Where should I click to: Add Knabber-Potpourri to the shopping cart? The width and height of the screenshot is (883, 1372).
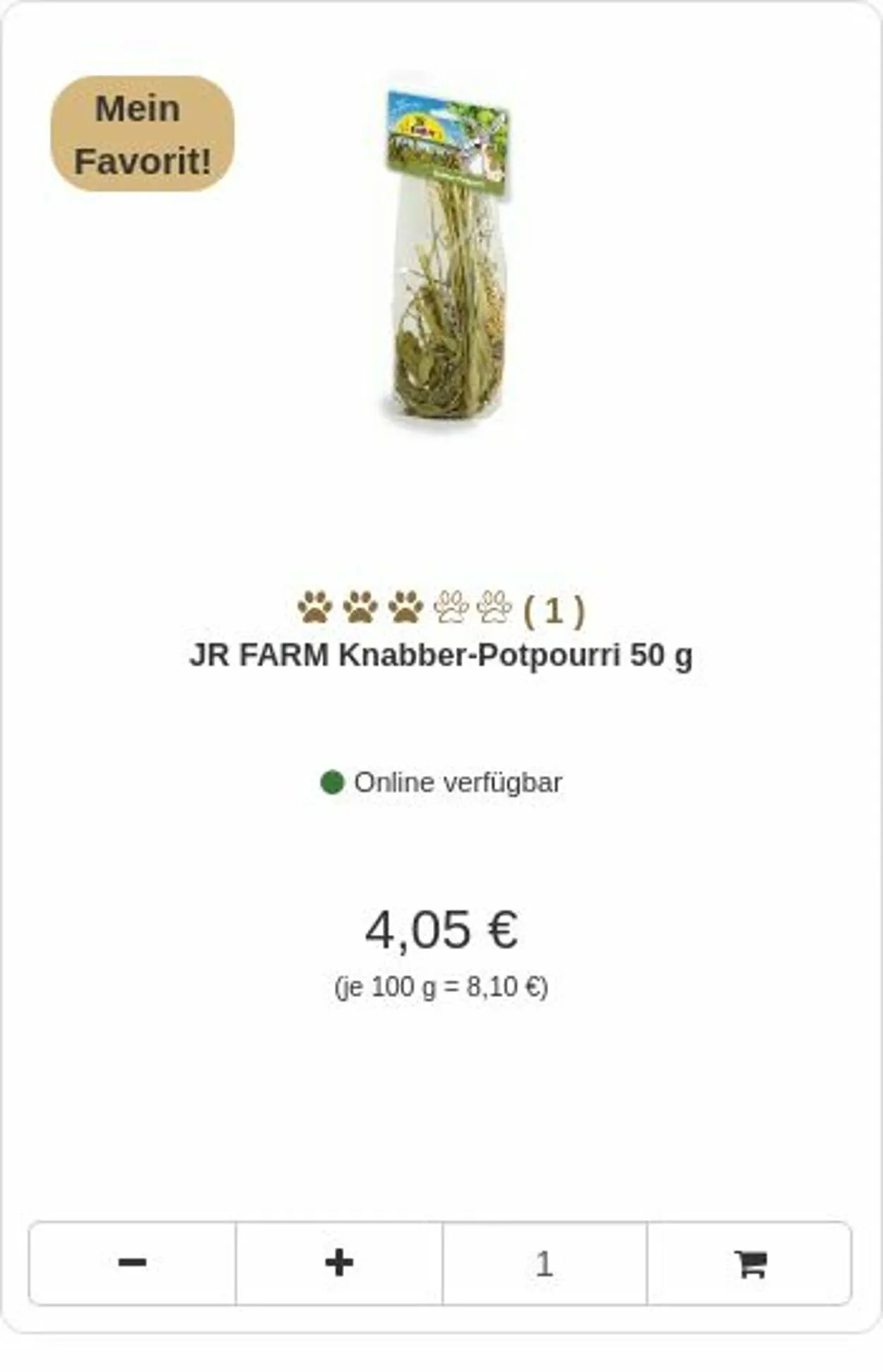click(749, 1263)
